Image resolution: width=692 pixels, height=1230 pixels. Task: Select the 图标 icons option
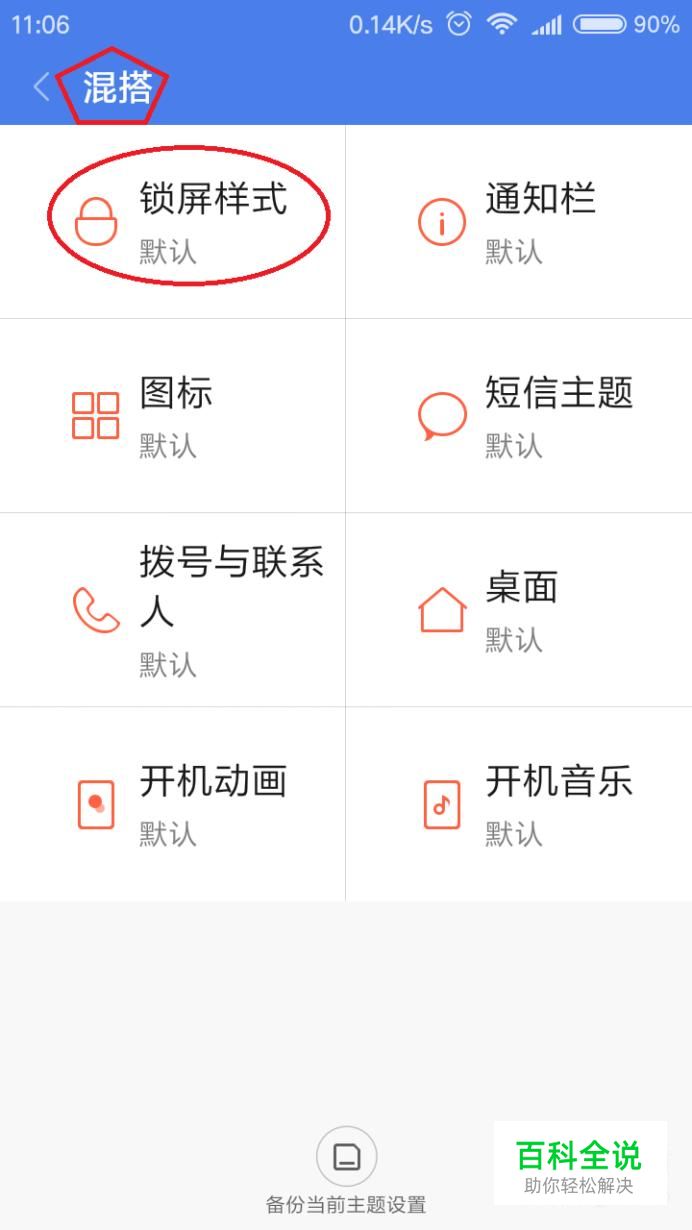coord(172,415)
